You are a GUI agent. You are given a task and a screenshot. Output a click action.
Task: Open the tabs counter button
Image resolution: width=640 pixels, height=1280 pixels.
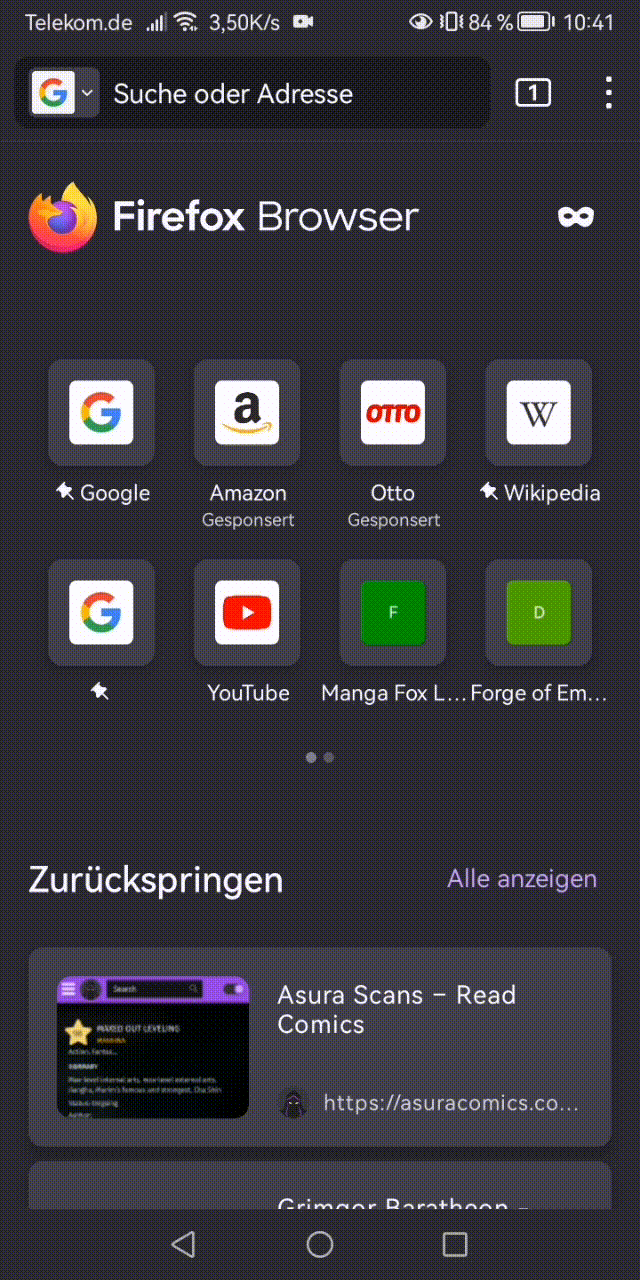[x=532, y=94]
